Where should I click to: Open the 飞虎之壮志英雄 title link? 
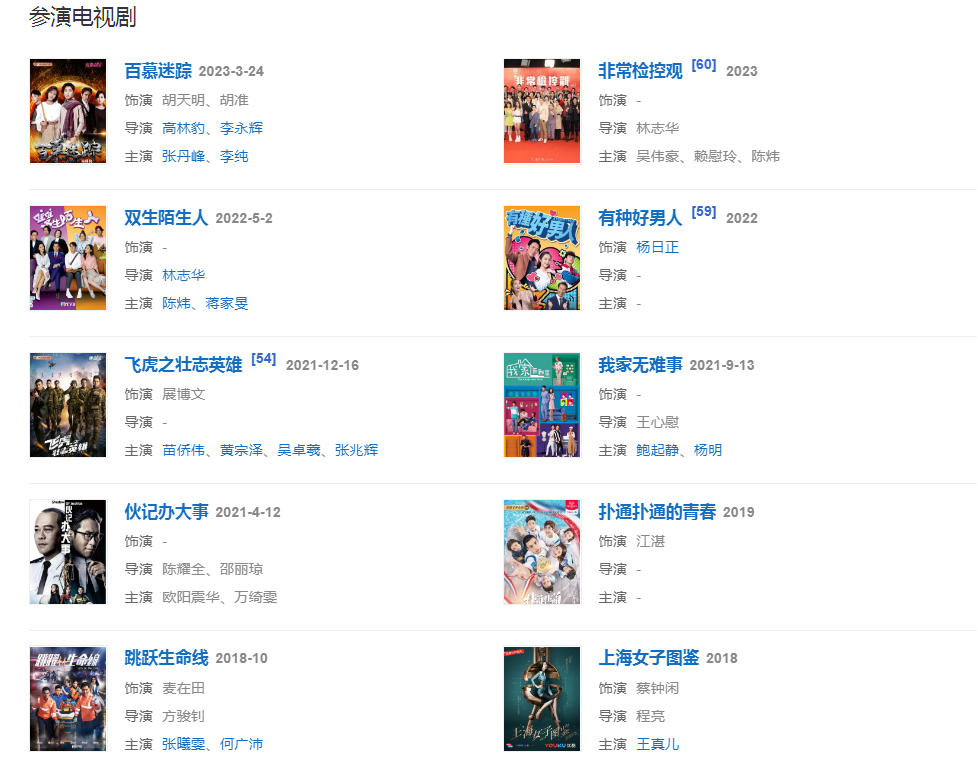(183, 365)
